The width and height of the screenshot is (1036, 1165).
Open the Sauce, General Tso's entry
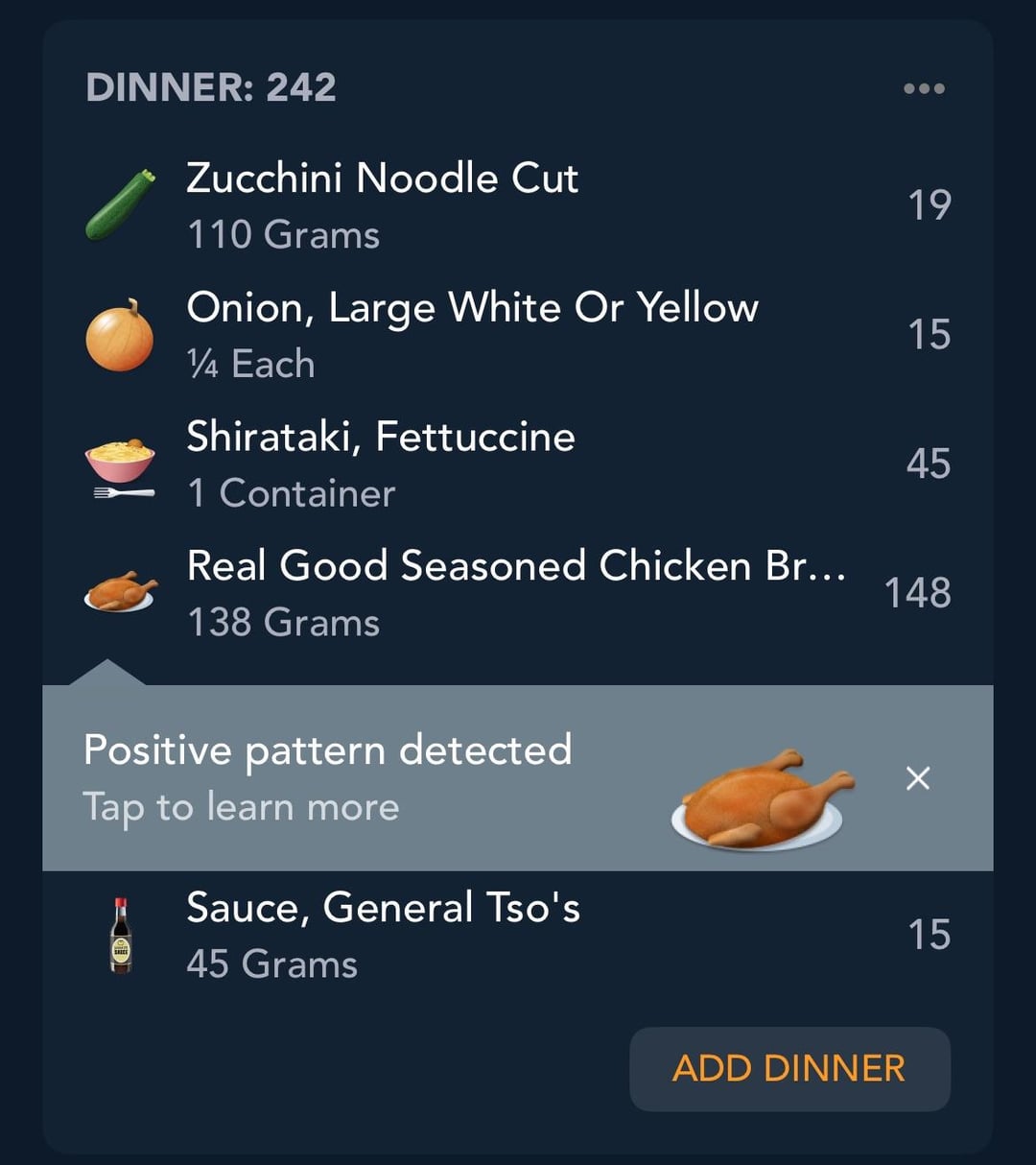coord(383,934)
